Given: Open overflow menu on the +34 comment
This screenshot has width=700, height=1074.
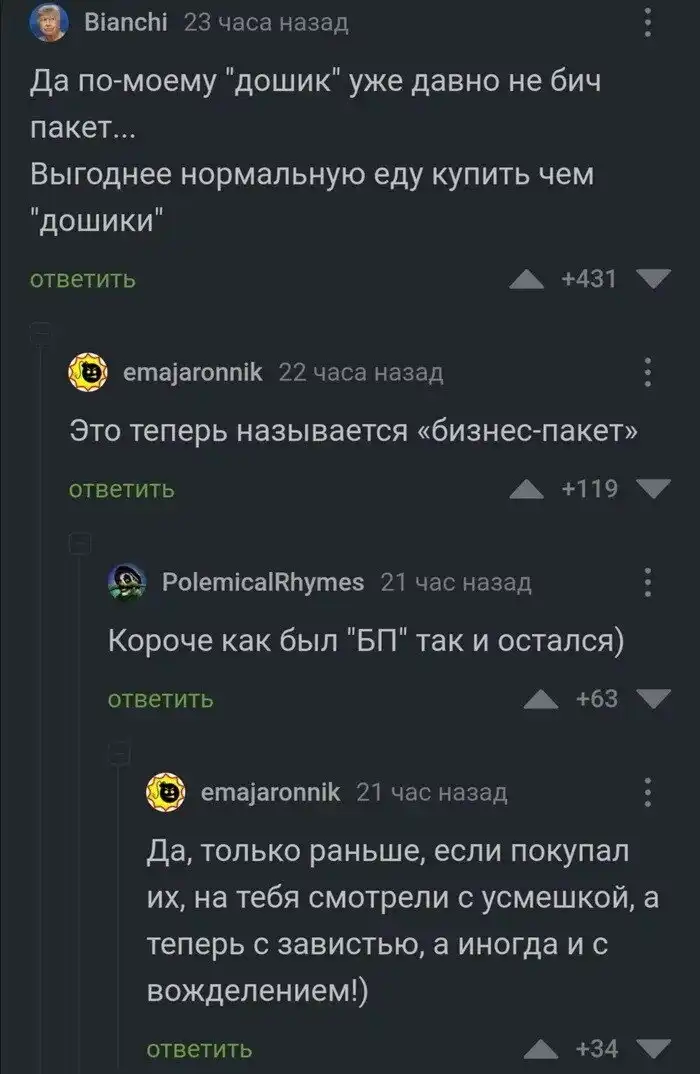Looking at the screenshot, I should coord(648,791).
